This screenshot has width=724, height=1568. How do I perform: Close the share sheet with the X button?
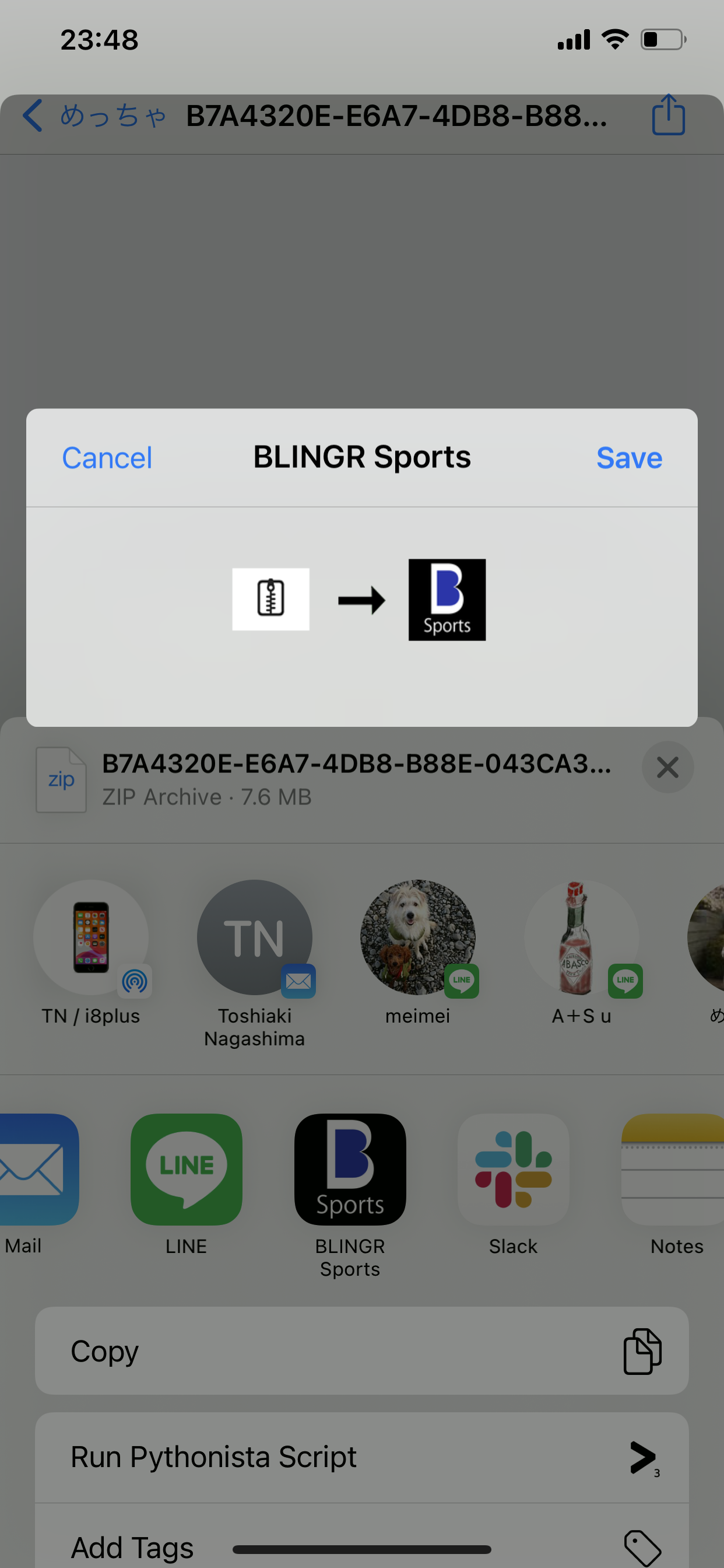[667, 767]
